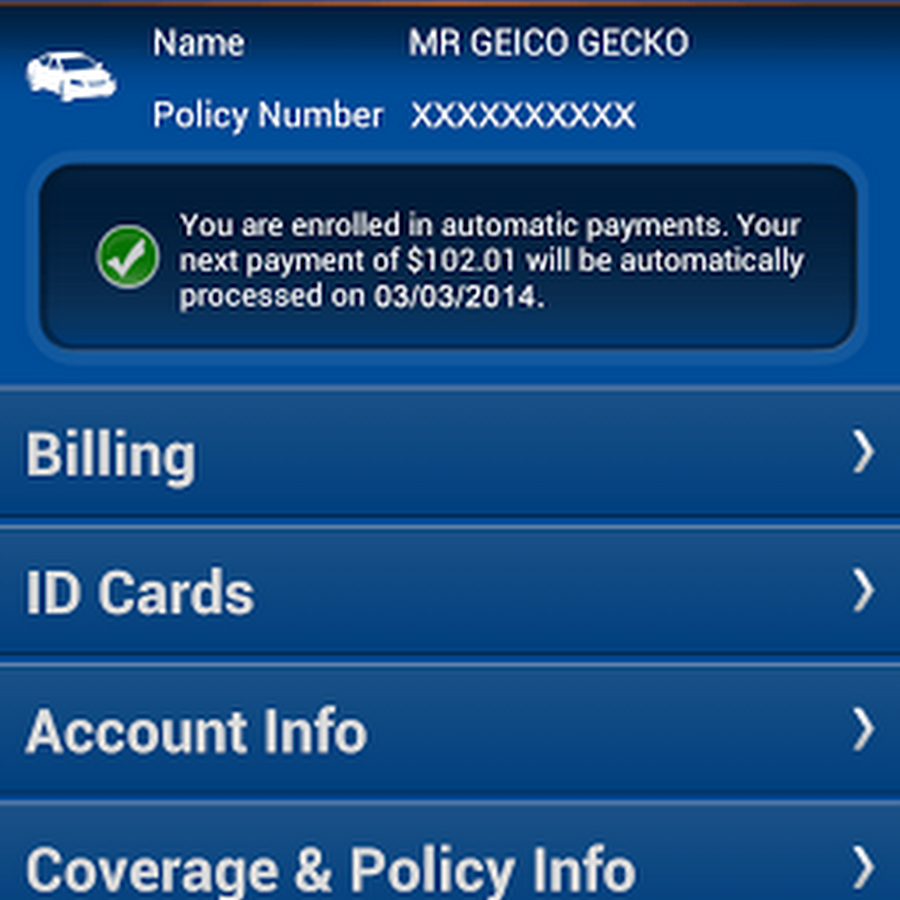Go to Account Info
Image resolution: width=900 pixels, height=900 pixels.
pyautogui.click(x=450, y=730)
